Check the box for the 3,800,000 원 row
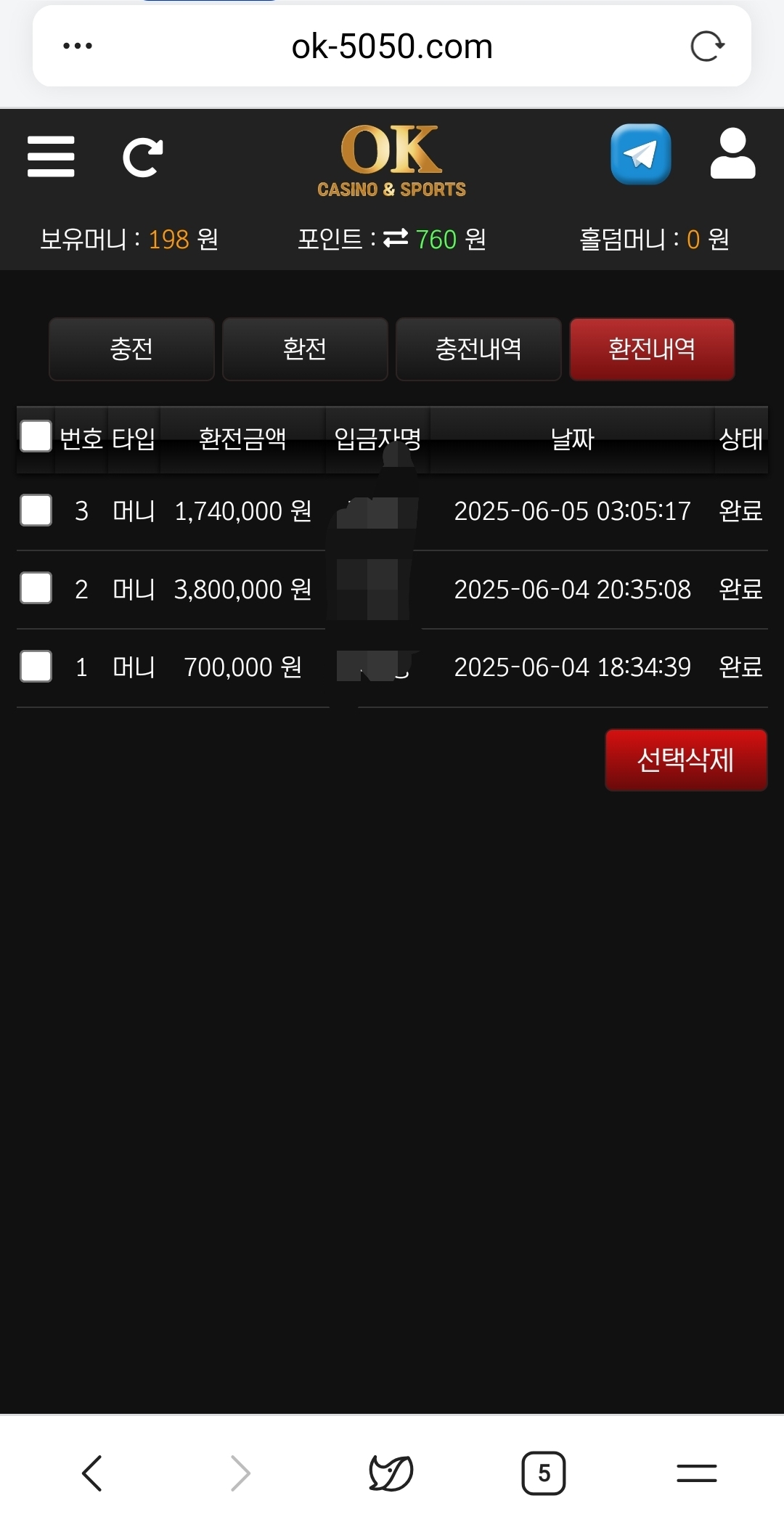The height and width of the screenshot is (1530, 784). click(x=36, y=588)
